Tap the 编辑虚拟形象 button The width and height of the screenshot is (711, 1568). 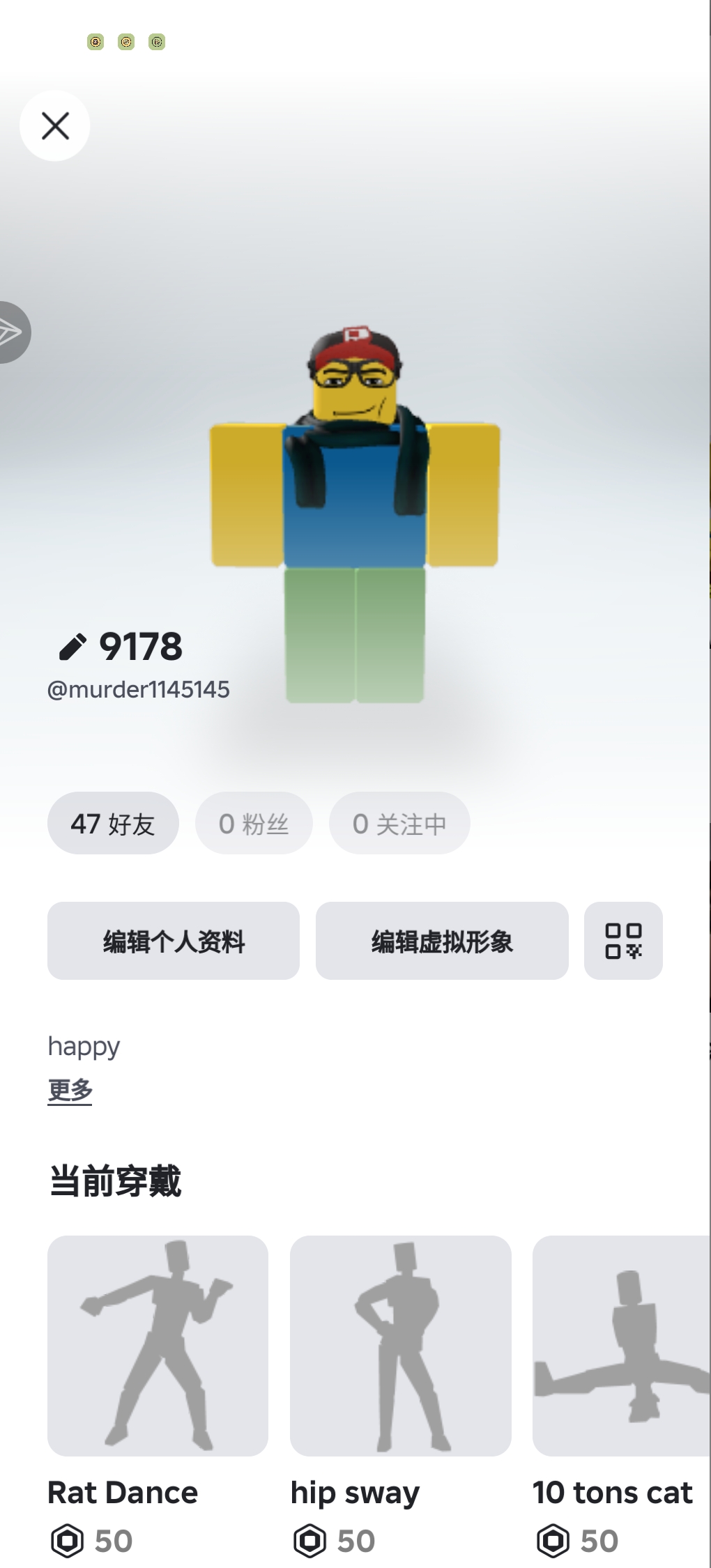(442, 941)
